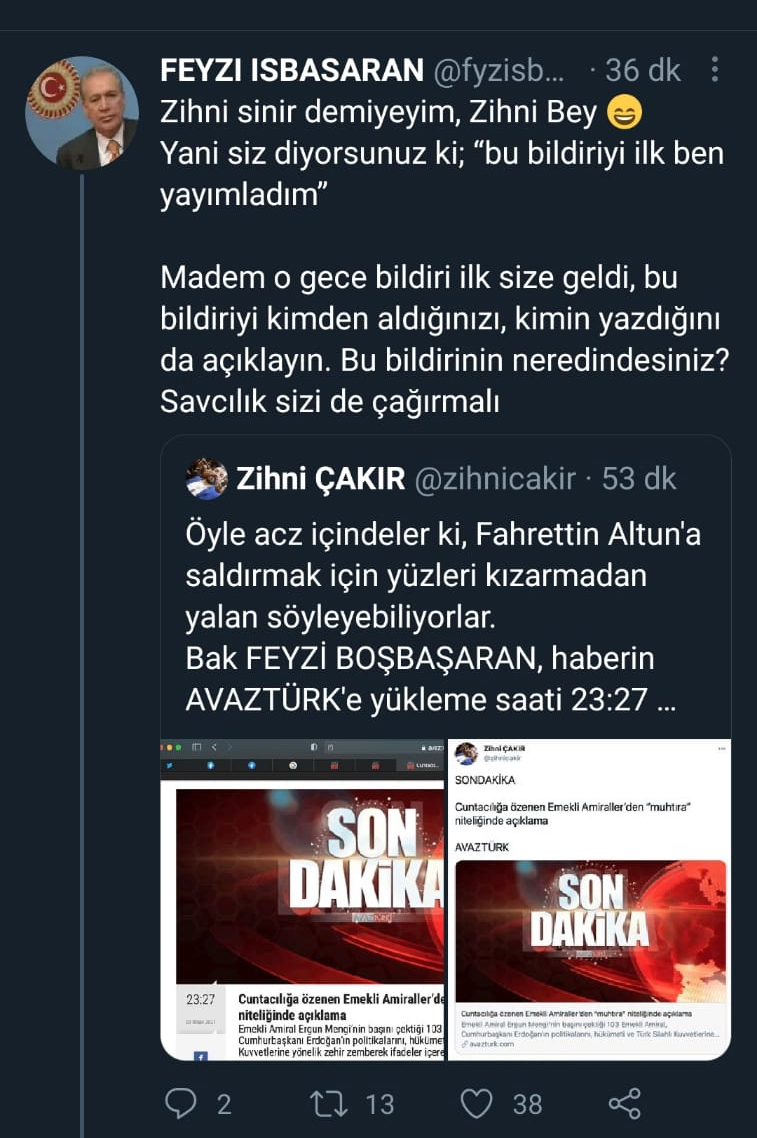Share this tweet

[624, 1103]
